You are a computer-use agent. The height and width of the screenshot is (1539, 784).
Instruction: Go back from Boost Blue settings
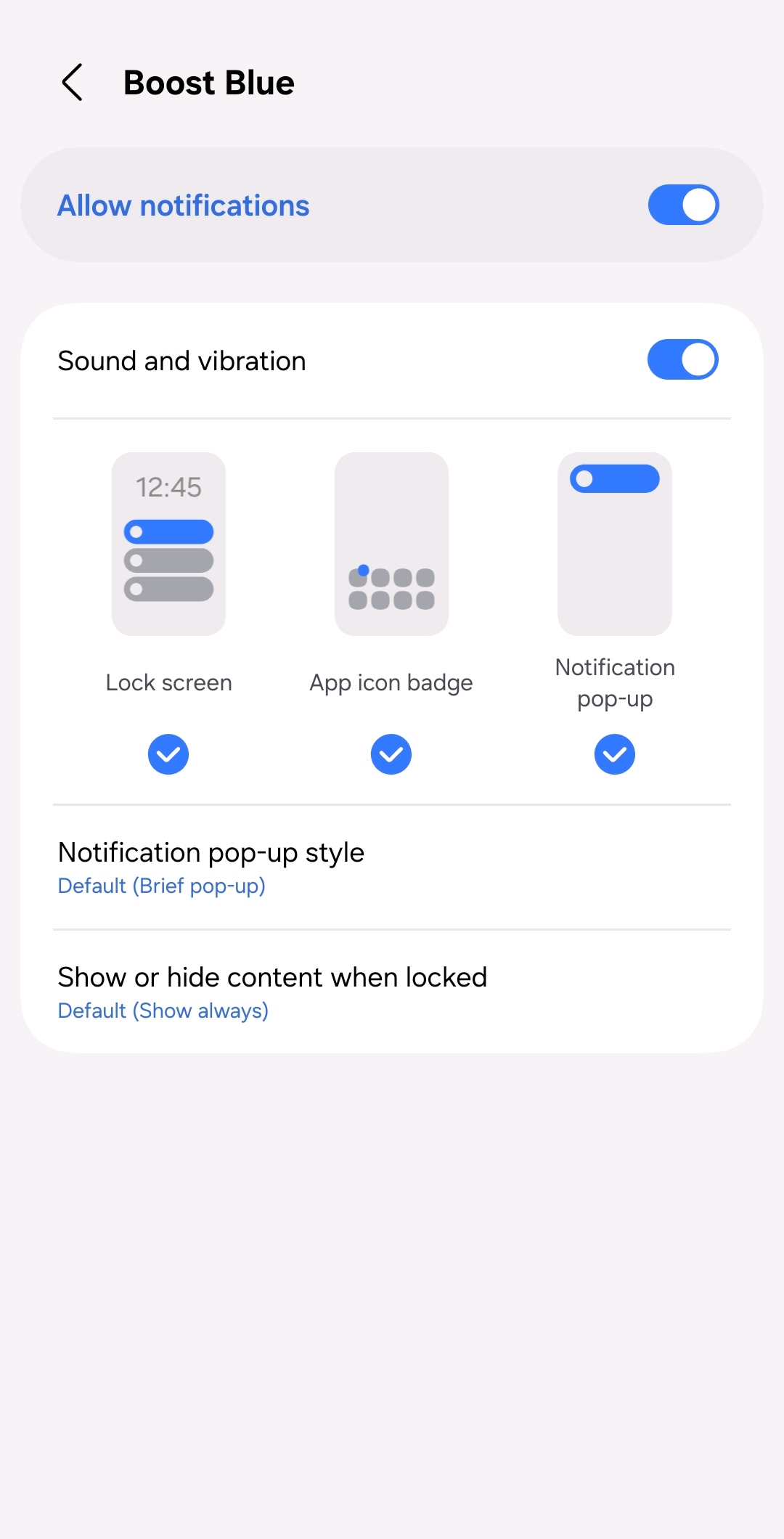[73, 83]
